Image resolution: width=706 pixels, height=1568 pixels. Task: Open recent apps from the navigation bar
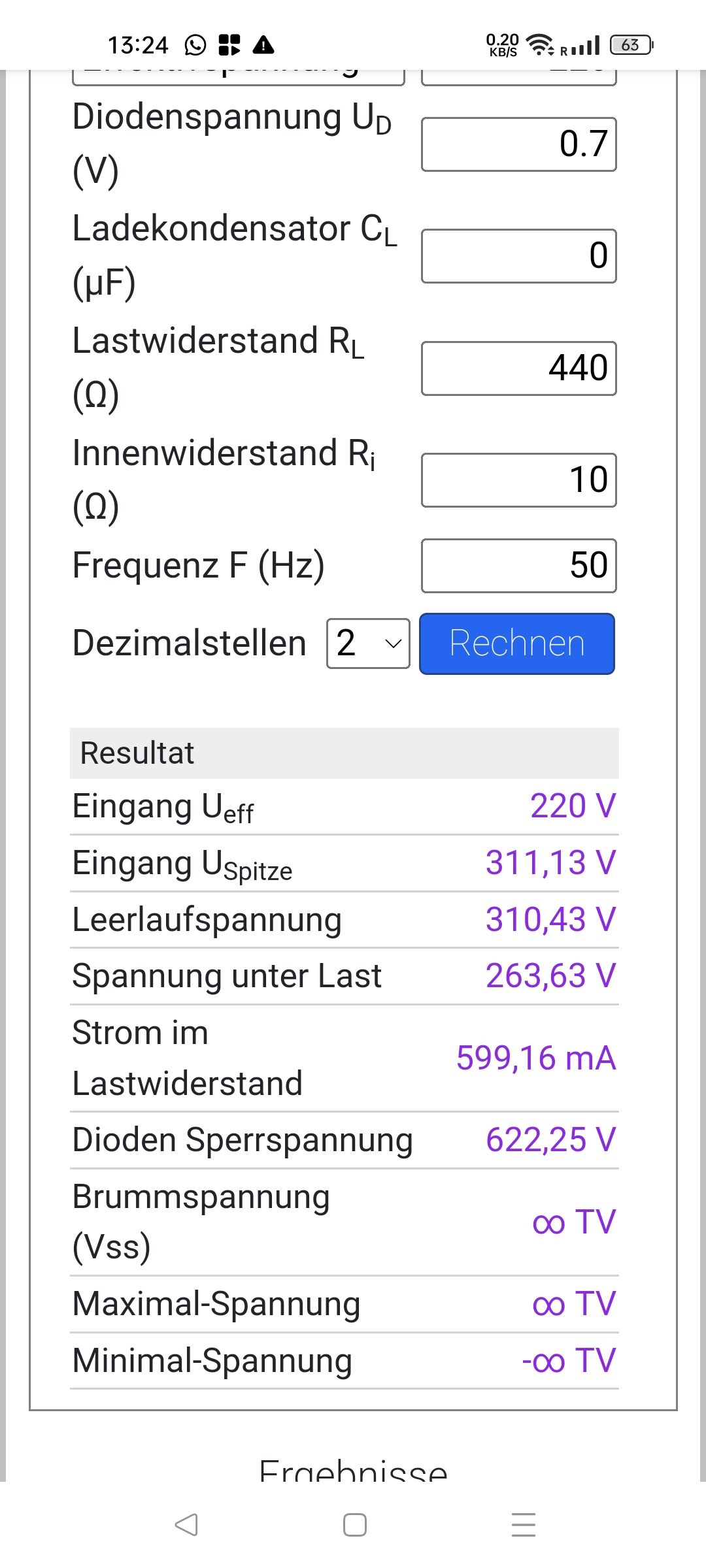[x=524, y=1525]
